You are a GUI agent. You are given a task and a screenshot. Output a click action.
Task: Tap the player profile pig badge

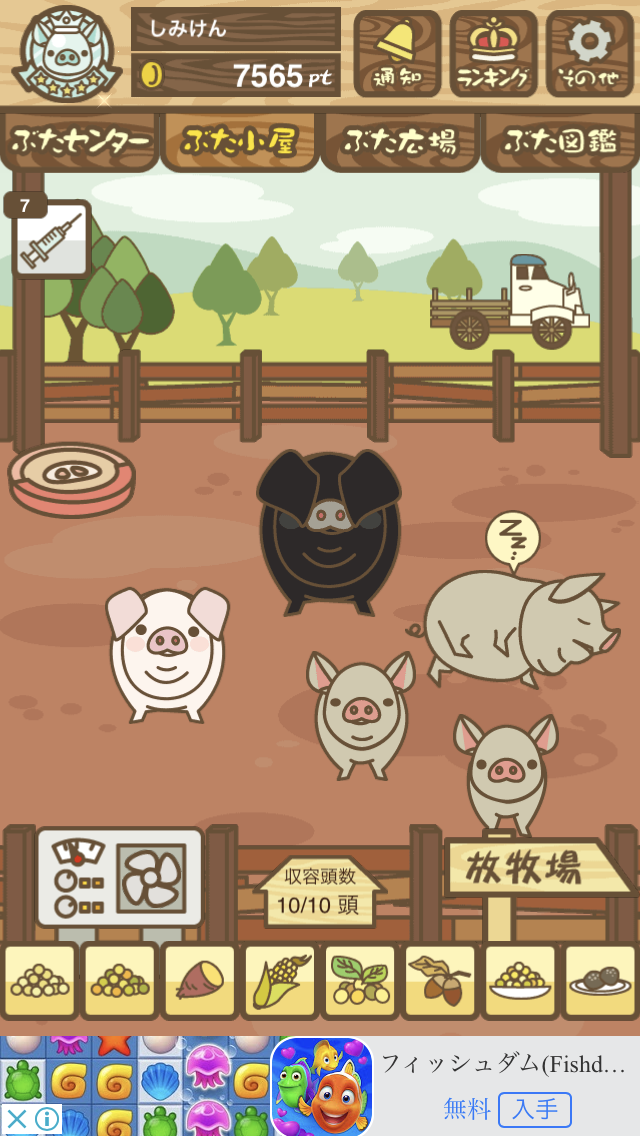coord(66,54)
